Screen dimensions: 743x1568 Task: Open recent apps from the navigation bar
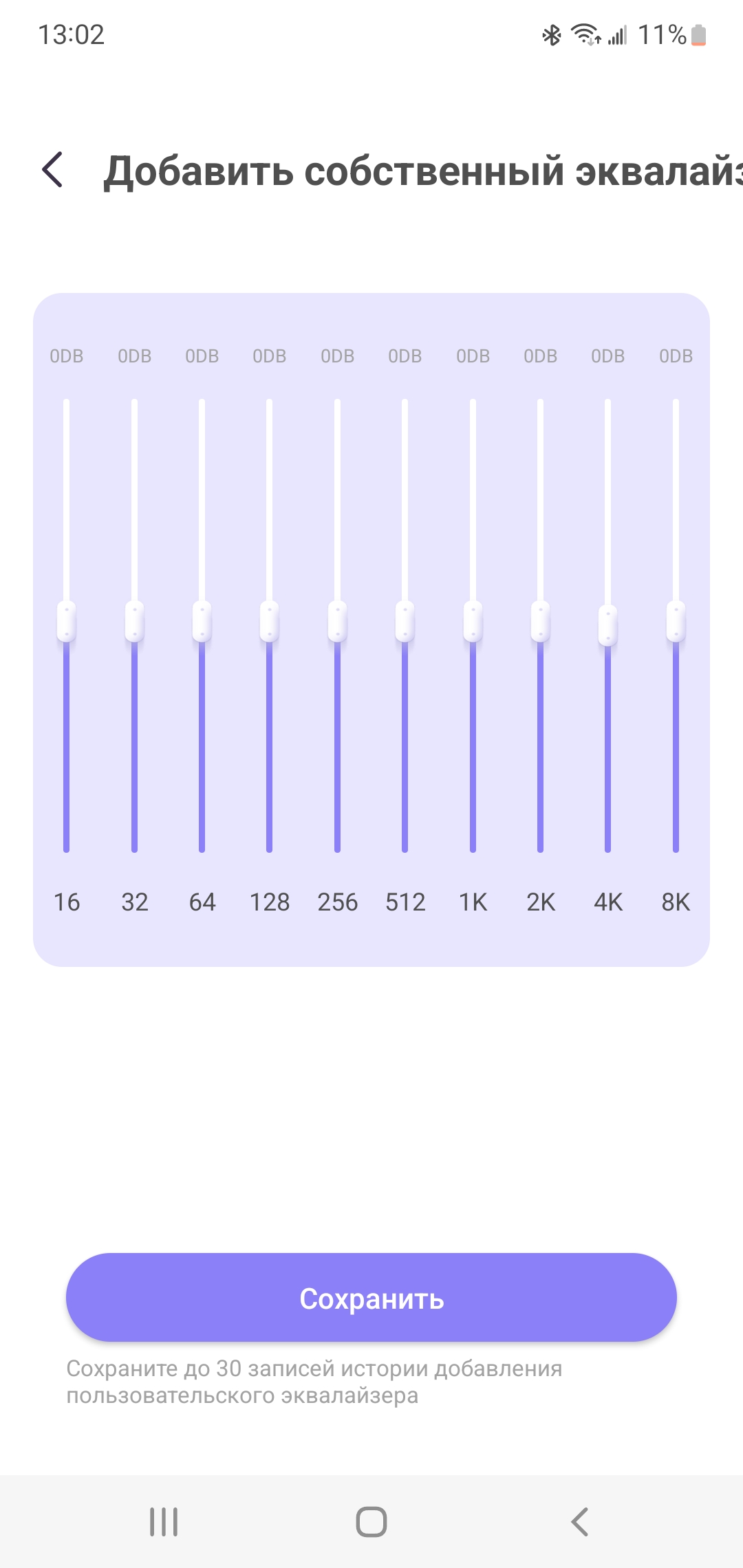164,1521
